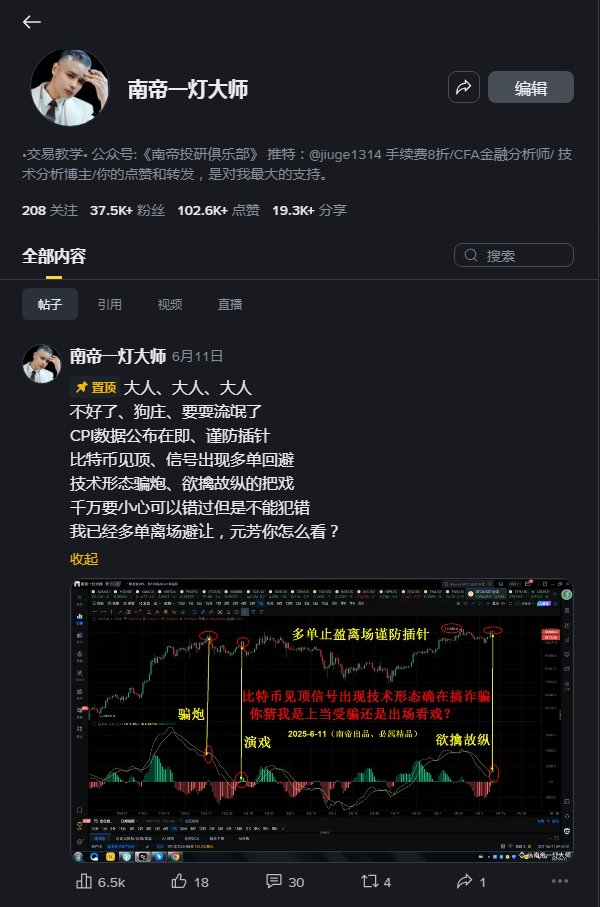Image resolution: width=600 pixels, height=907 pixels.
Task: Repost the pinned post
Action: point(375,882)
